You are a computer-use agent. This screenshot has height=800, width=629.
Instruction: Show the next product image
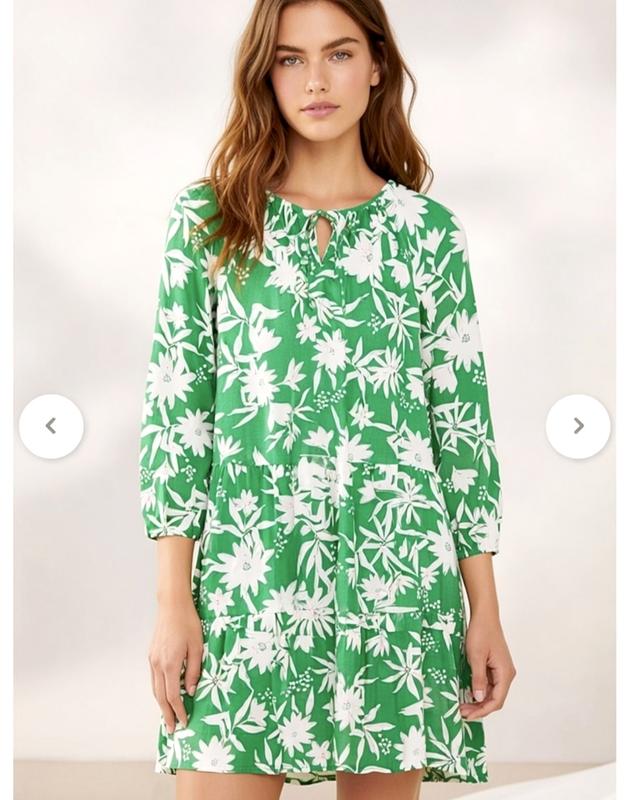pos(578,426)
